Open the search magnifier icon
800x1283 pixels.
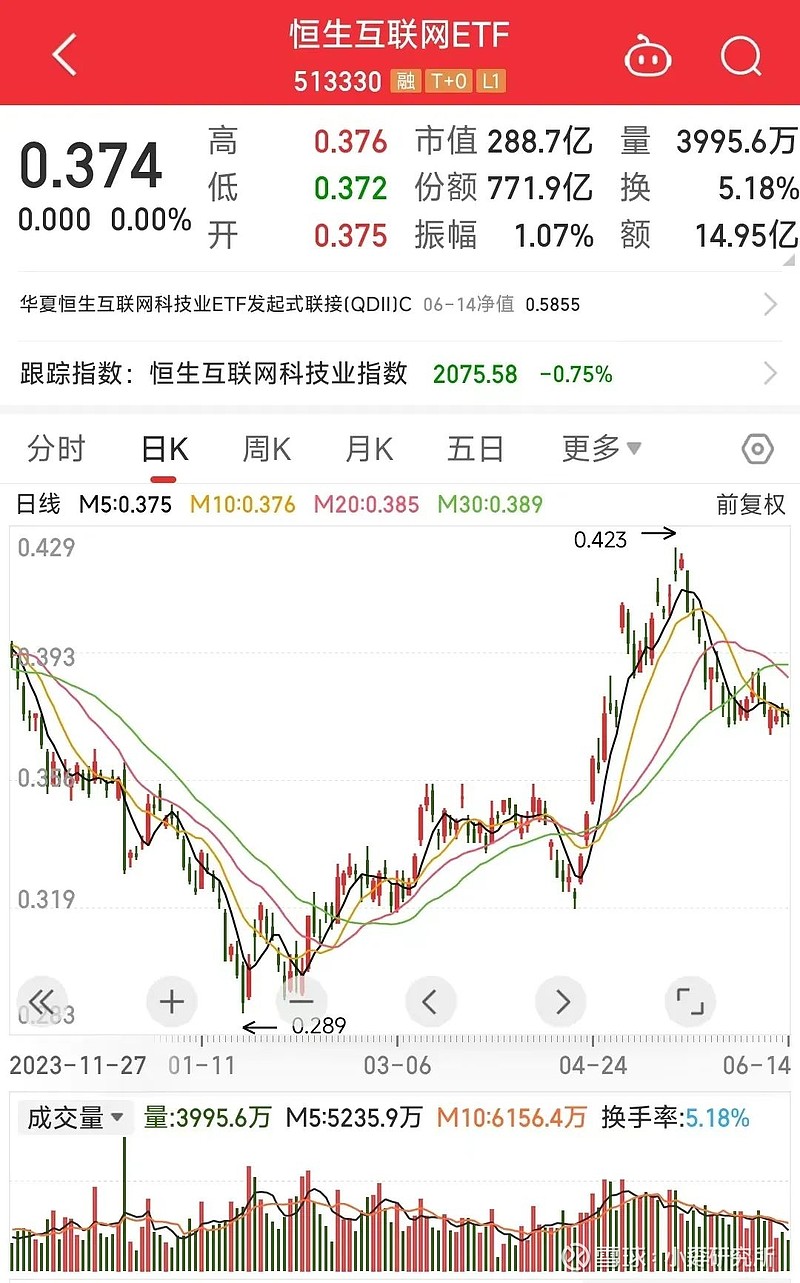pos(741,55)
